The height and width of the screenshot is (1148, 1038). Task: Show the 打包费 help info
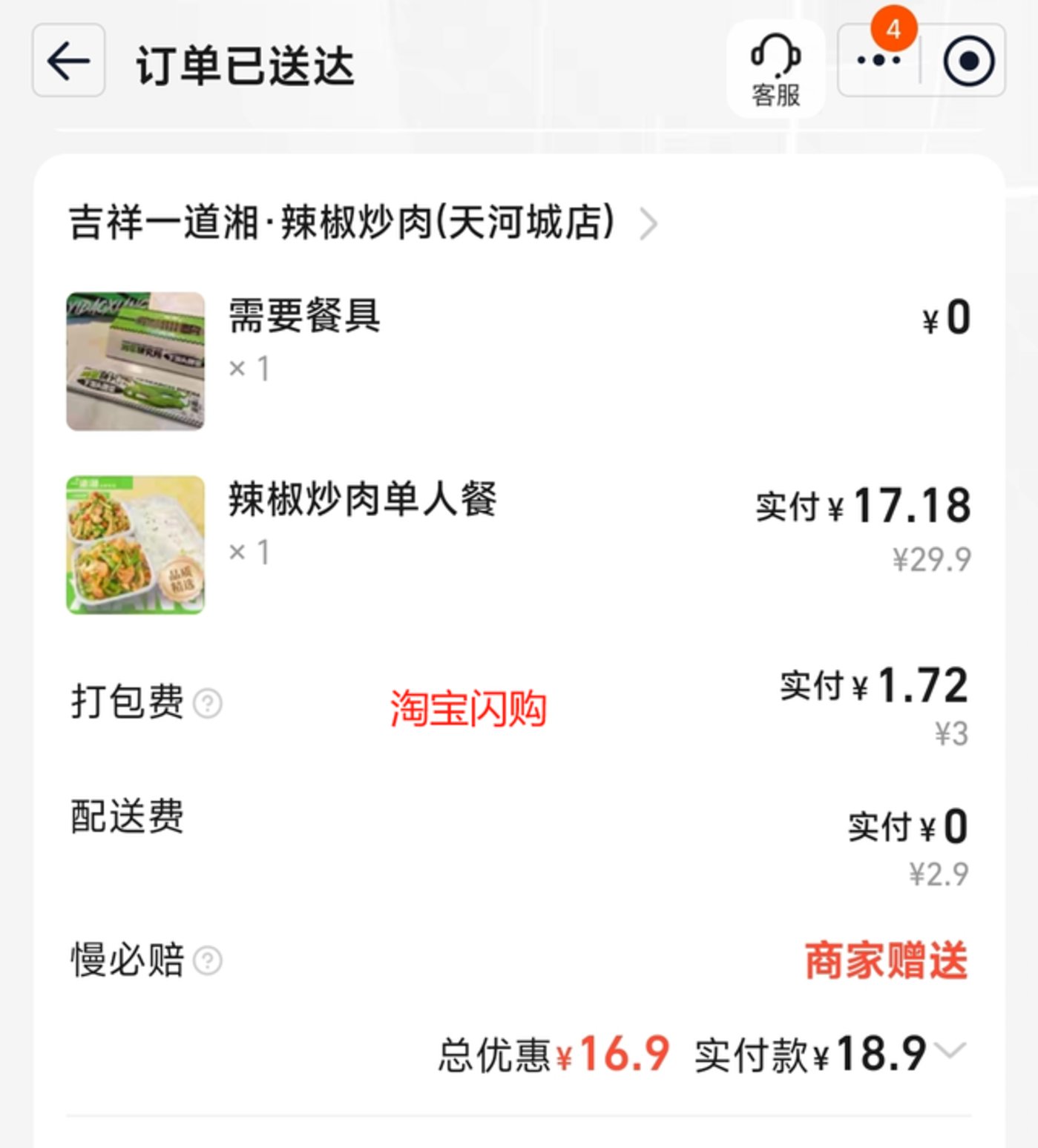coord(208,703)
